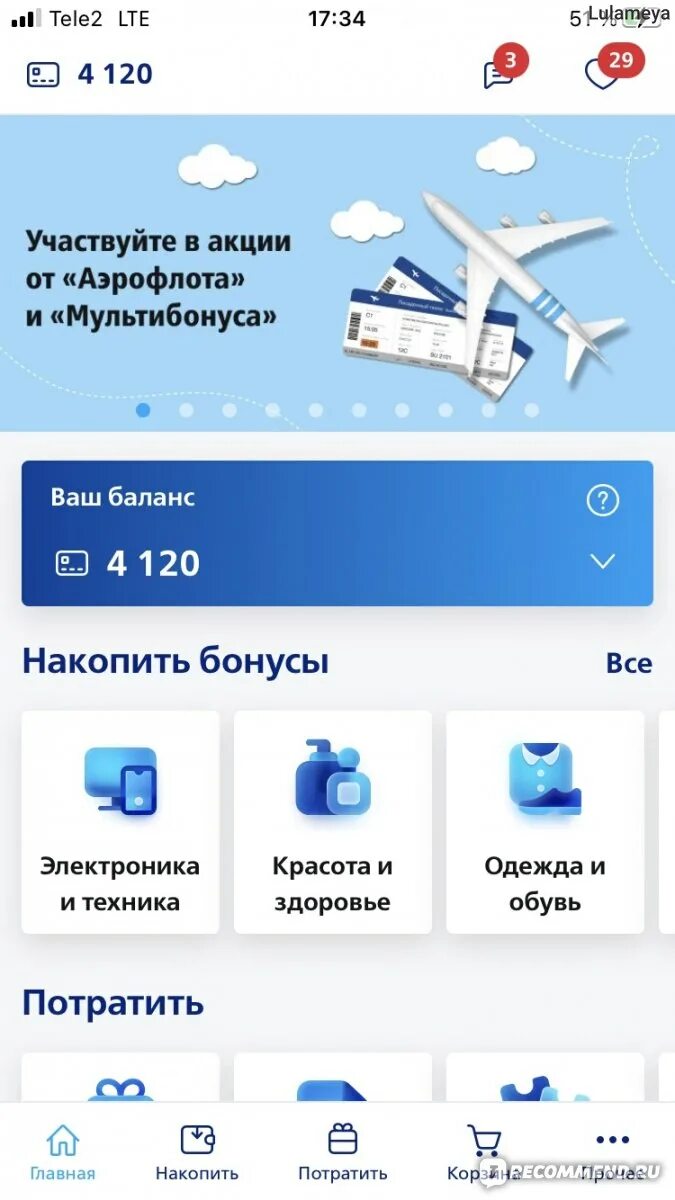Switch to the Главная tab
This screenshot has width=675, height=1200.
click(x=63, y=1152)
